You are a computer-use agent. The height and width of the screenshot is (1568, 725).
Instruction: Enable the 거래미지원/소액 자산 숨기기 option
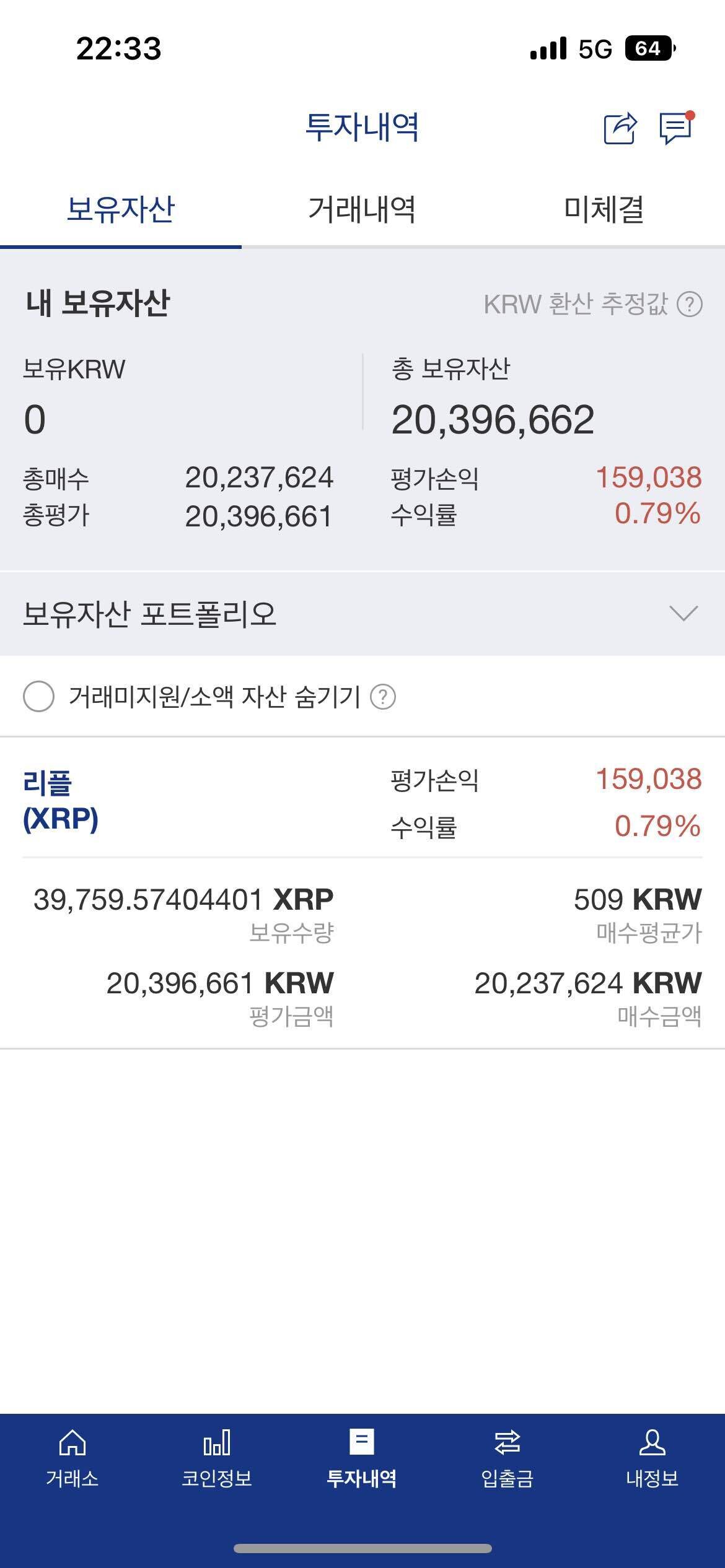point(38,698)
